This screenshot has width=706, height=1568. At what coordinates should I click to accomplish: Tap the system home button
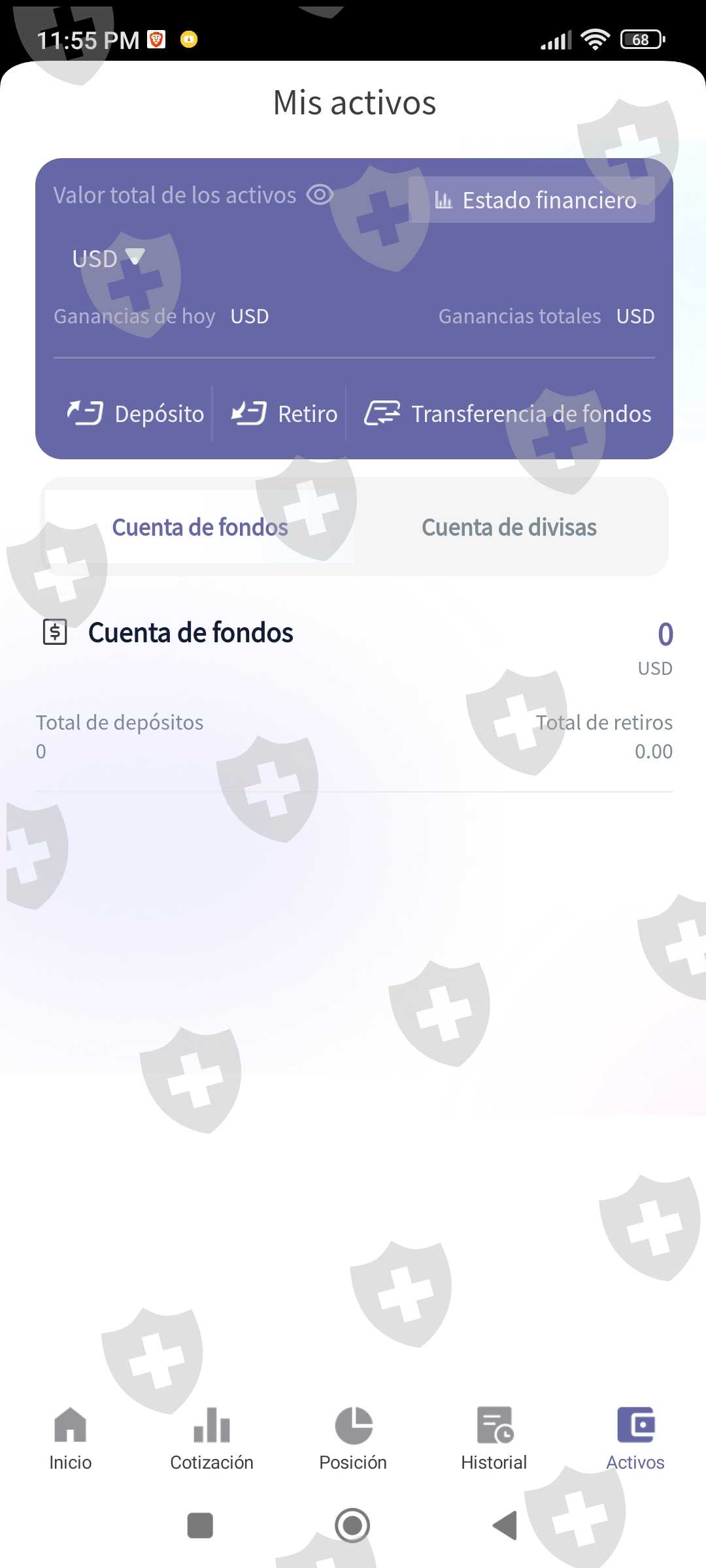[x=352, y=1526]
